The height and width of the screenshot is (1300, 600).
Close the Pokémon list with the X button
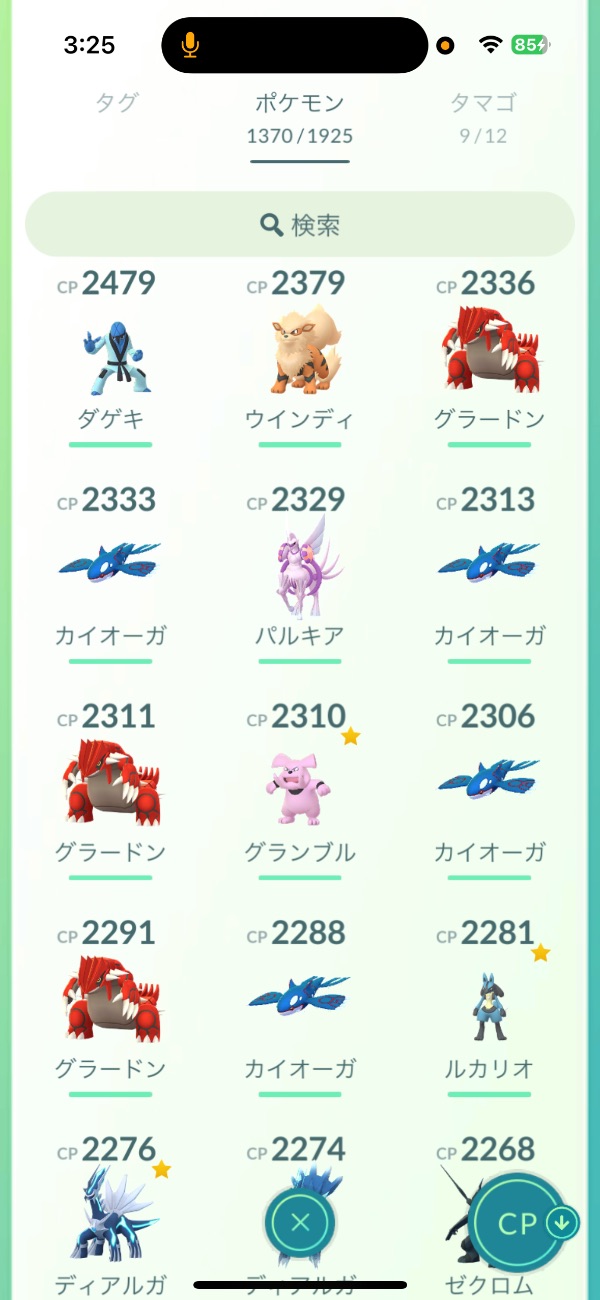[300, 1222]
